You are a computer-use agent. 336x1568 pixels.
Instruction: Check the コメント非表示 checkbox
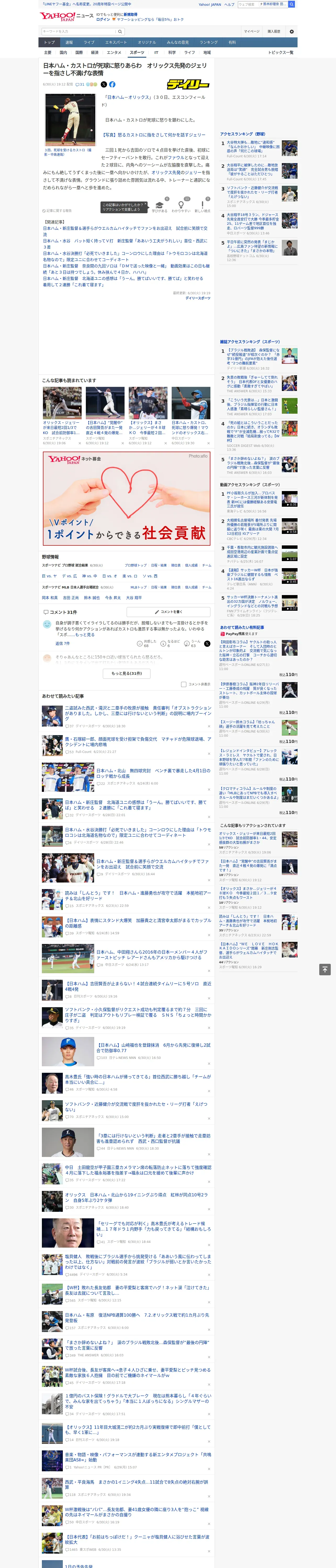[x=183, y=684]
